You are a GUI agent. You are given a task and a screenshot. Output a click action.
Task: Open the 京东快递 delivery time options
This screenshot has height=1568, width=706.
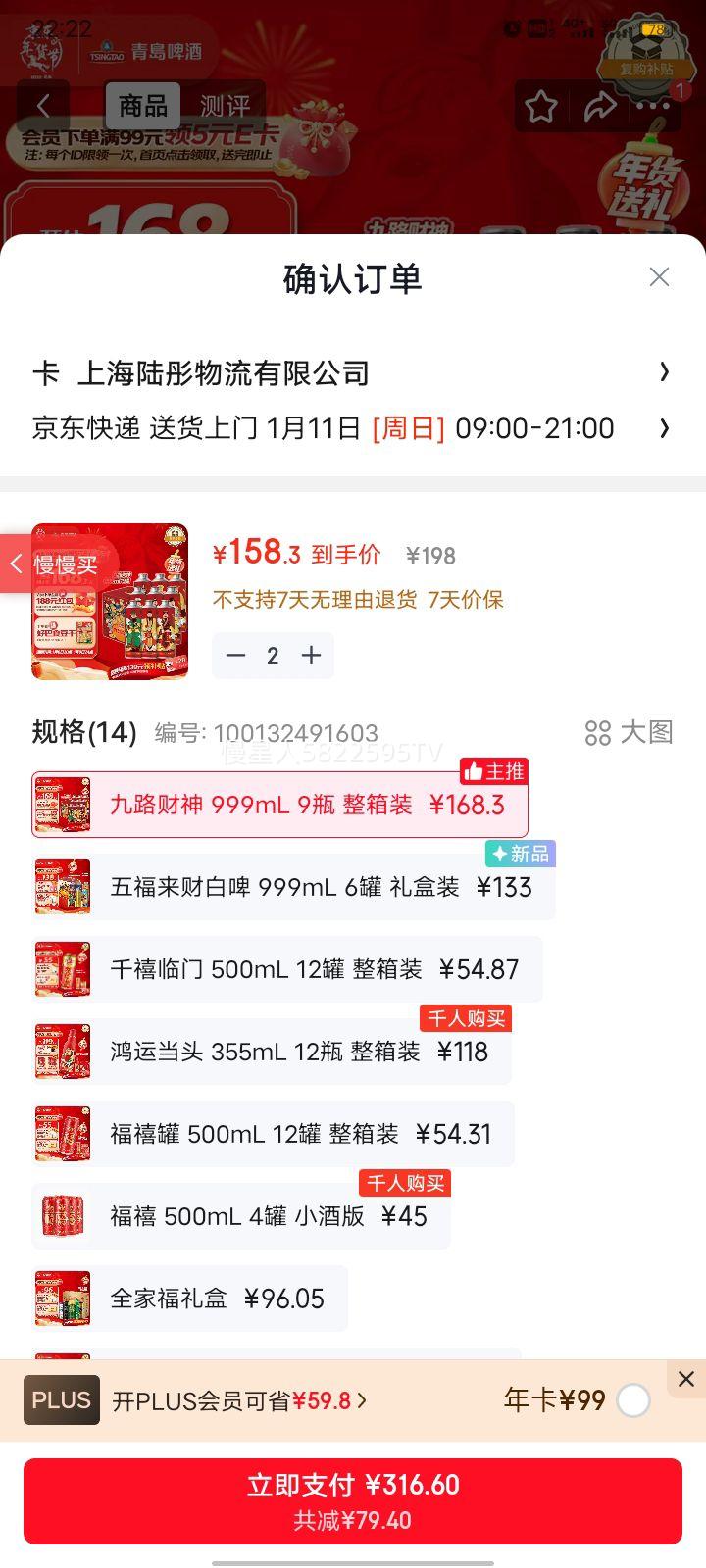[x=353, y=427]
